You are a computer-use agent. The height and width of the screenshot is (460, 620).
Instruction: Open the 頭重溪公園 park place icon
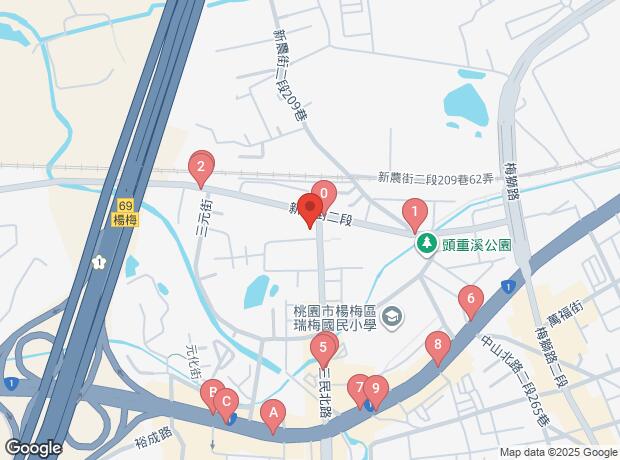click(x=426, y=243)
